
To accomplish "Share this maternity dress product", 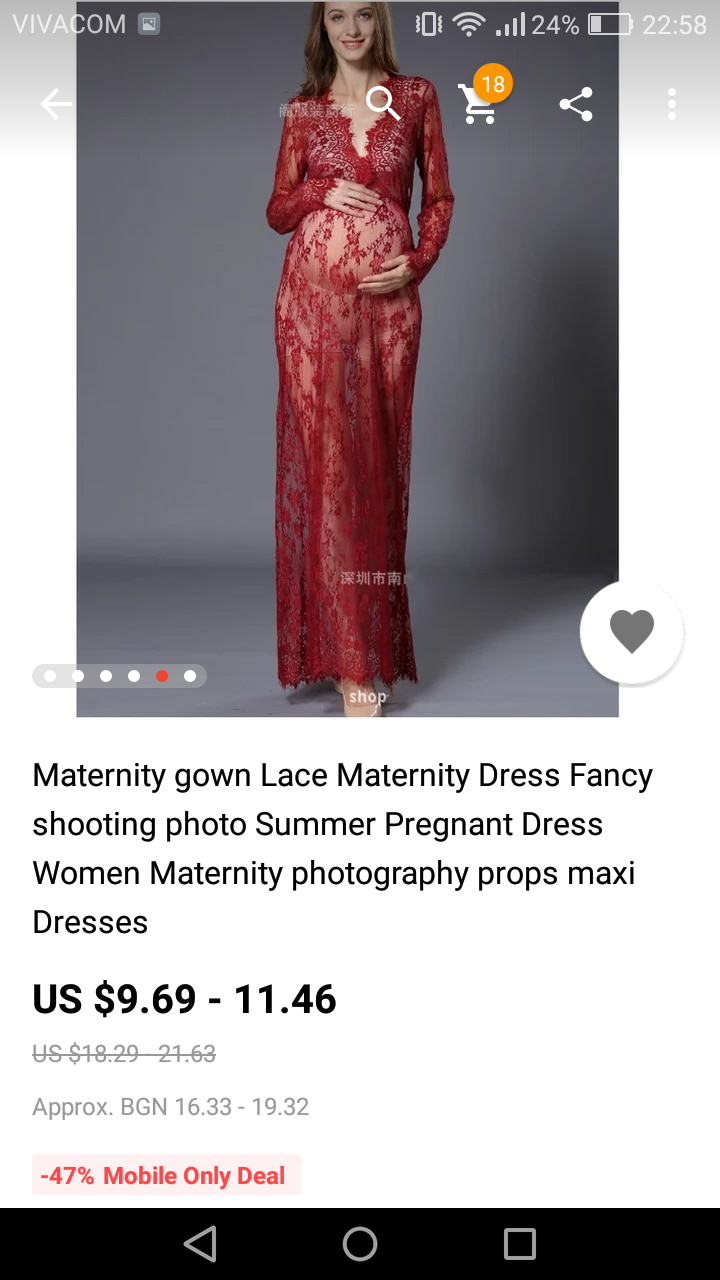I will pyautogui.click(x=576, y=104).
